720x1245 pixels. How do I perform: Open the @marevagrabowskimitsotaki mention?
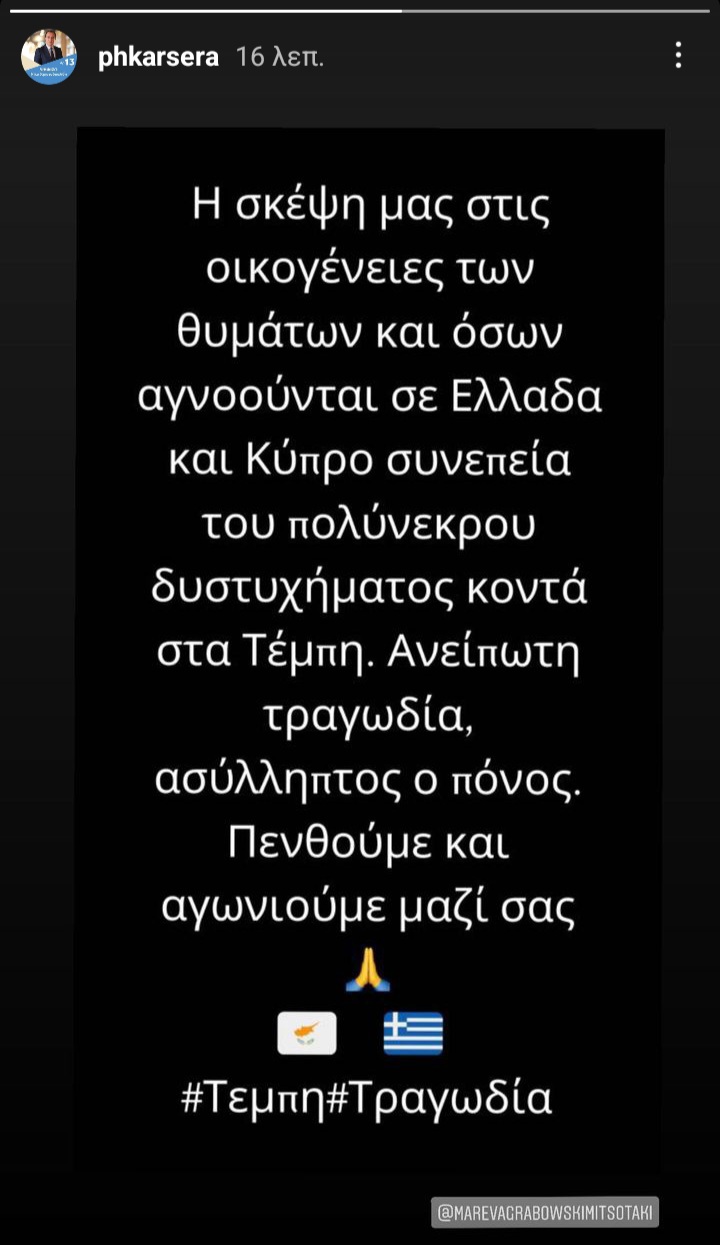pyautogui.click(x=545, y=1211)
